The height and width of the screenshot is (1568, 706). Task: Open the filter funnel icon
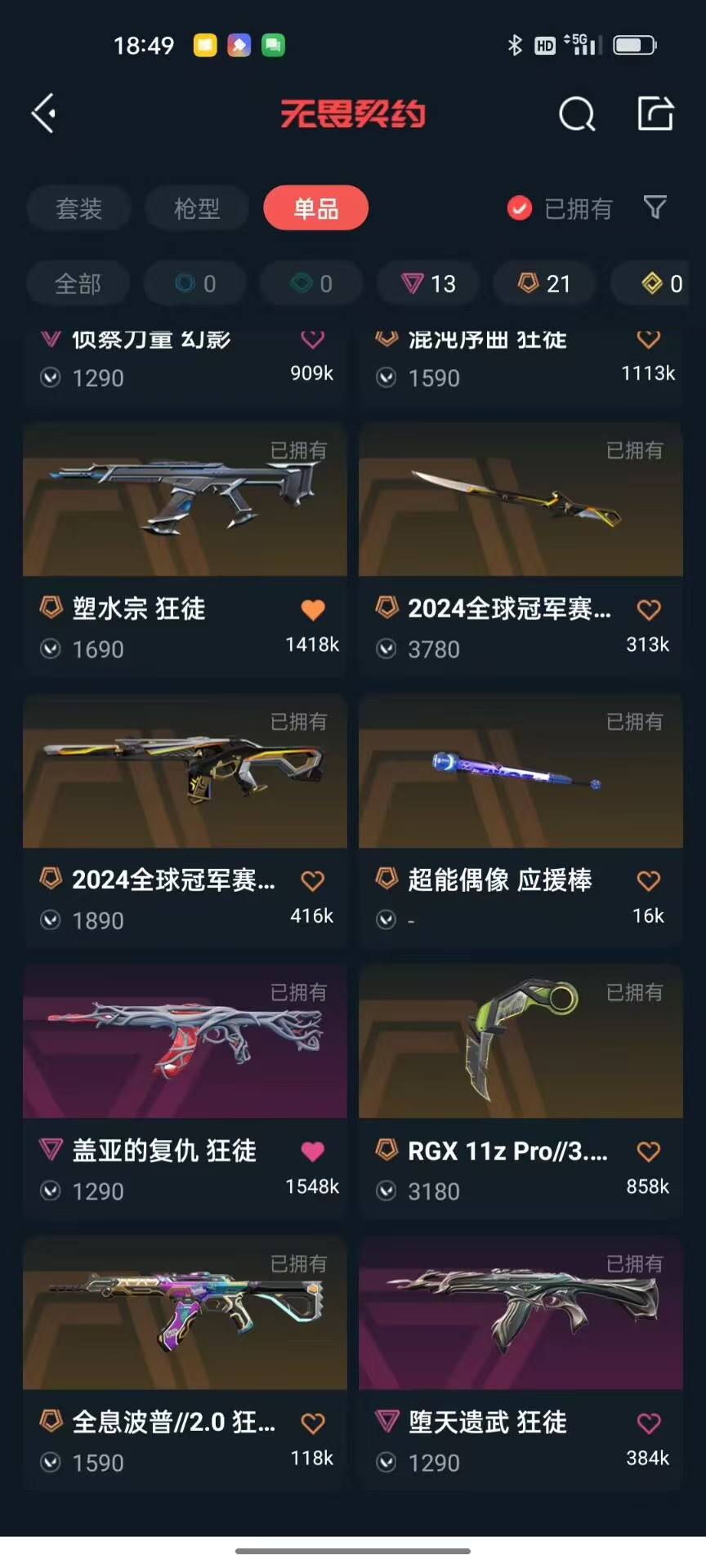tap(655, 207)
